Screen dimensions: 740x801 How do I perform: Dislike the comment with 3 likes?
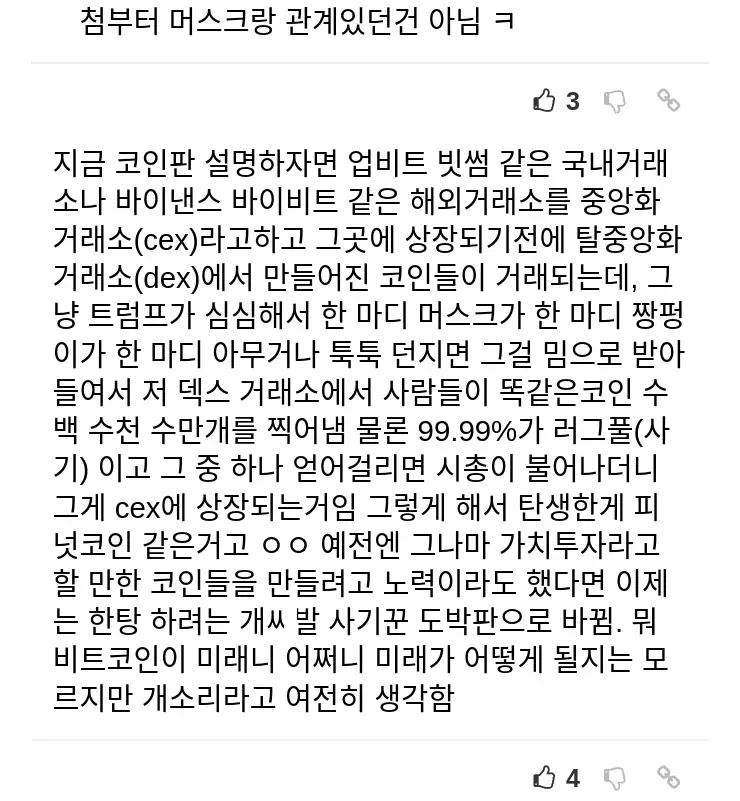pos(615,100)
